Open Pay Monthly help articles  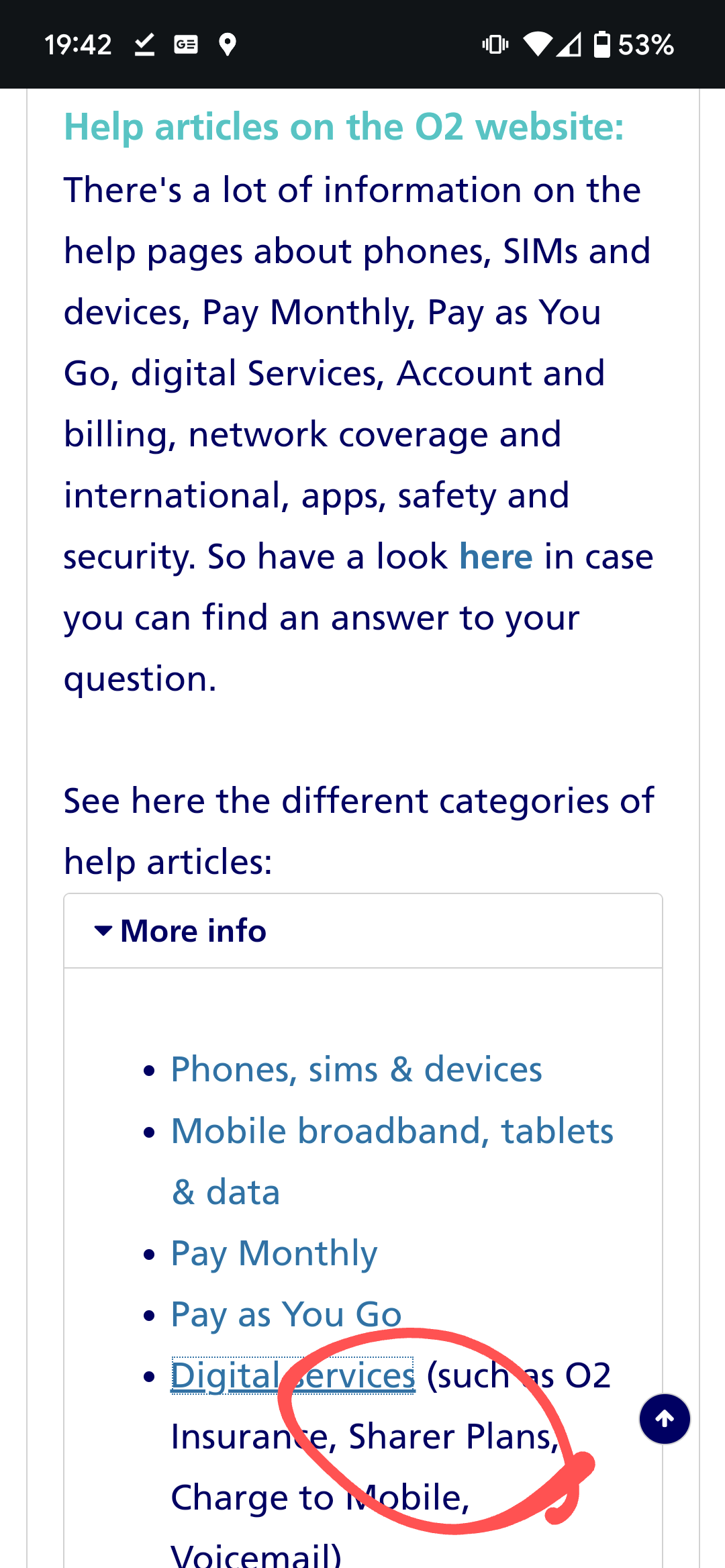pyautogui.click(x=274, y=1253)
